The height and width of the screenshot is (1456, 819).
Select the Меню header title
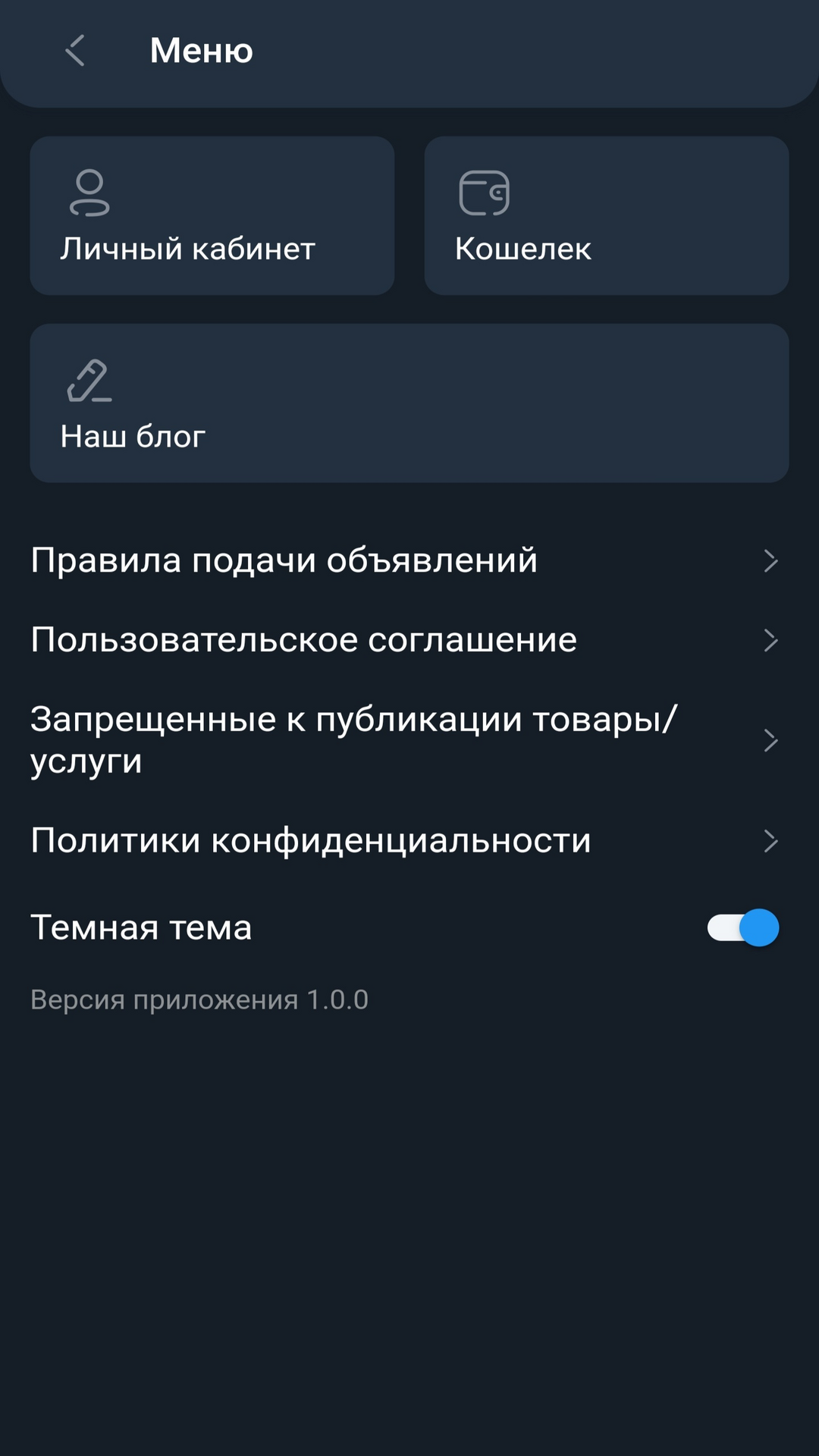point(200,50)
